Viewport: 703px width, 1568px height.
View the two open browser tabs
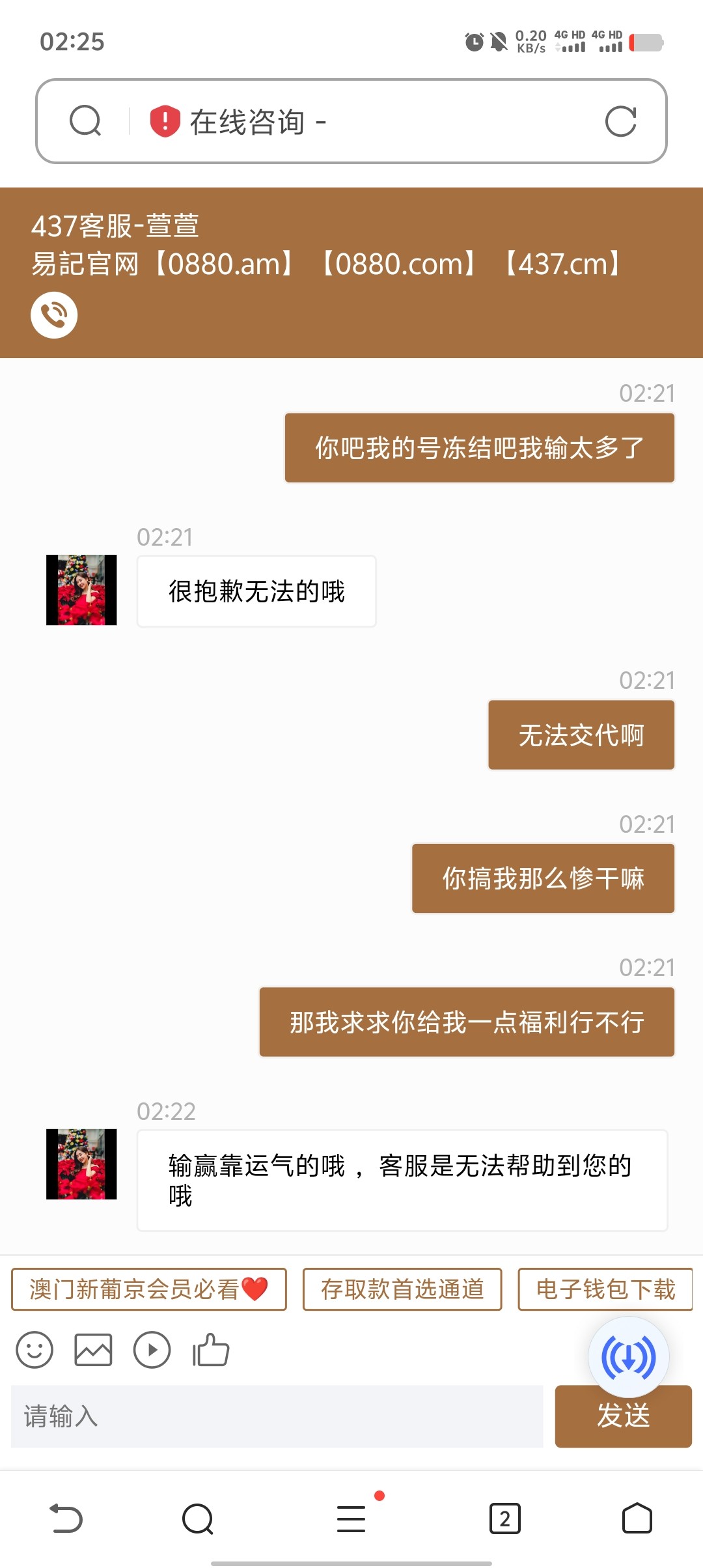pyautogui.click(x=504, y=1519)
